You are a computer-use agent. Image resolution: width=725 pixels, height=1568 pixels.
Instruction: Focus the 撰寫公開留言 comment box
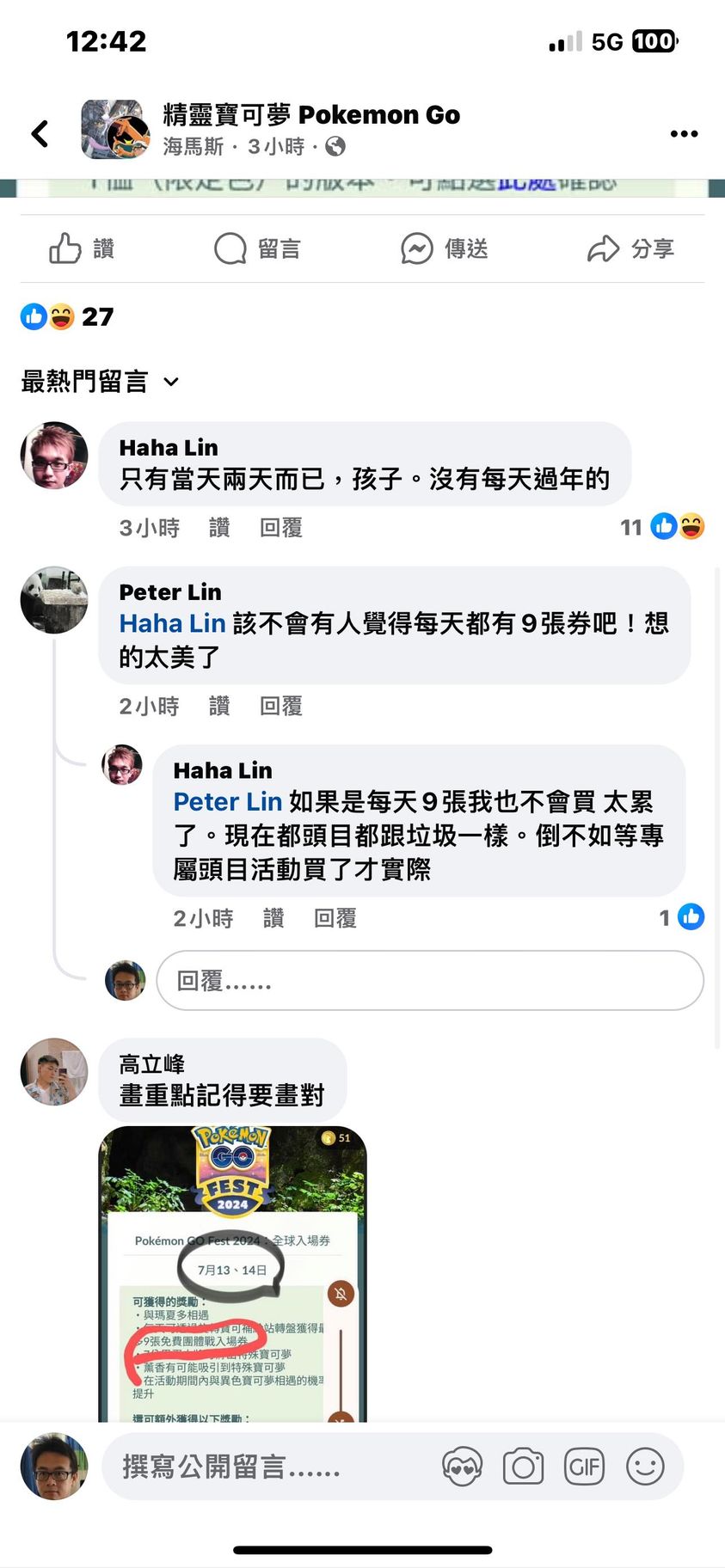point(258,1467)
